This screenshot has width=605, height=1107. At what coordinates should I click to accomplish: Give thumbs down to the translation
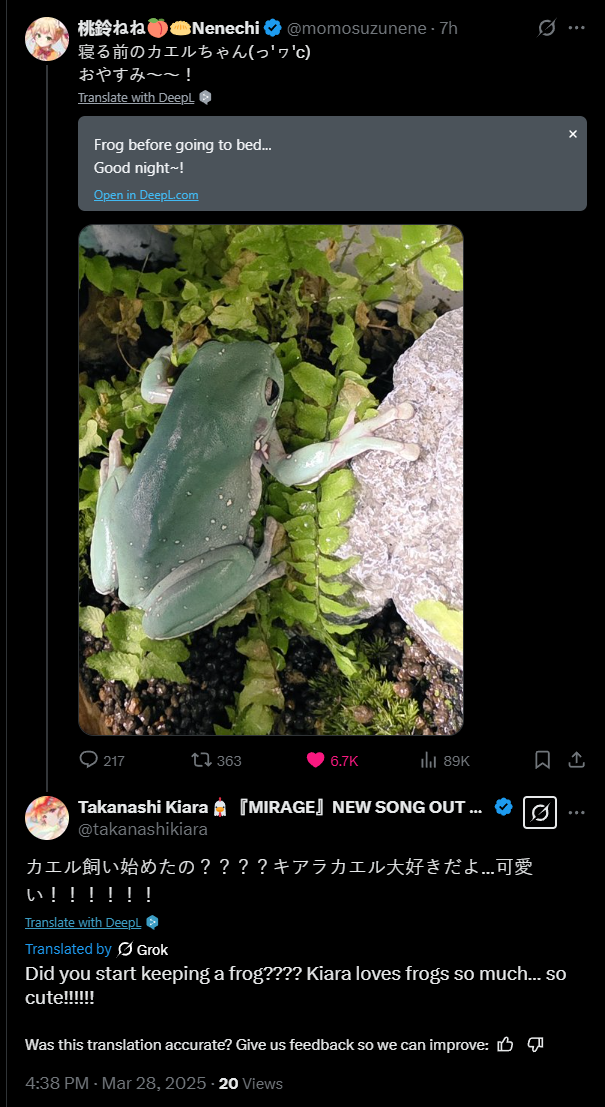click(535, 1044)
